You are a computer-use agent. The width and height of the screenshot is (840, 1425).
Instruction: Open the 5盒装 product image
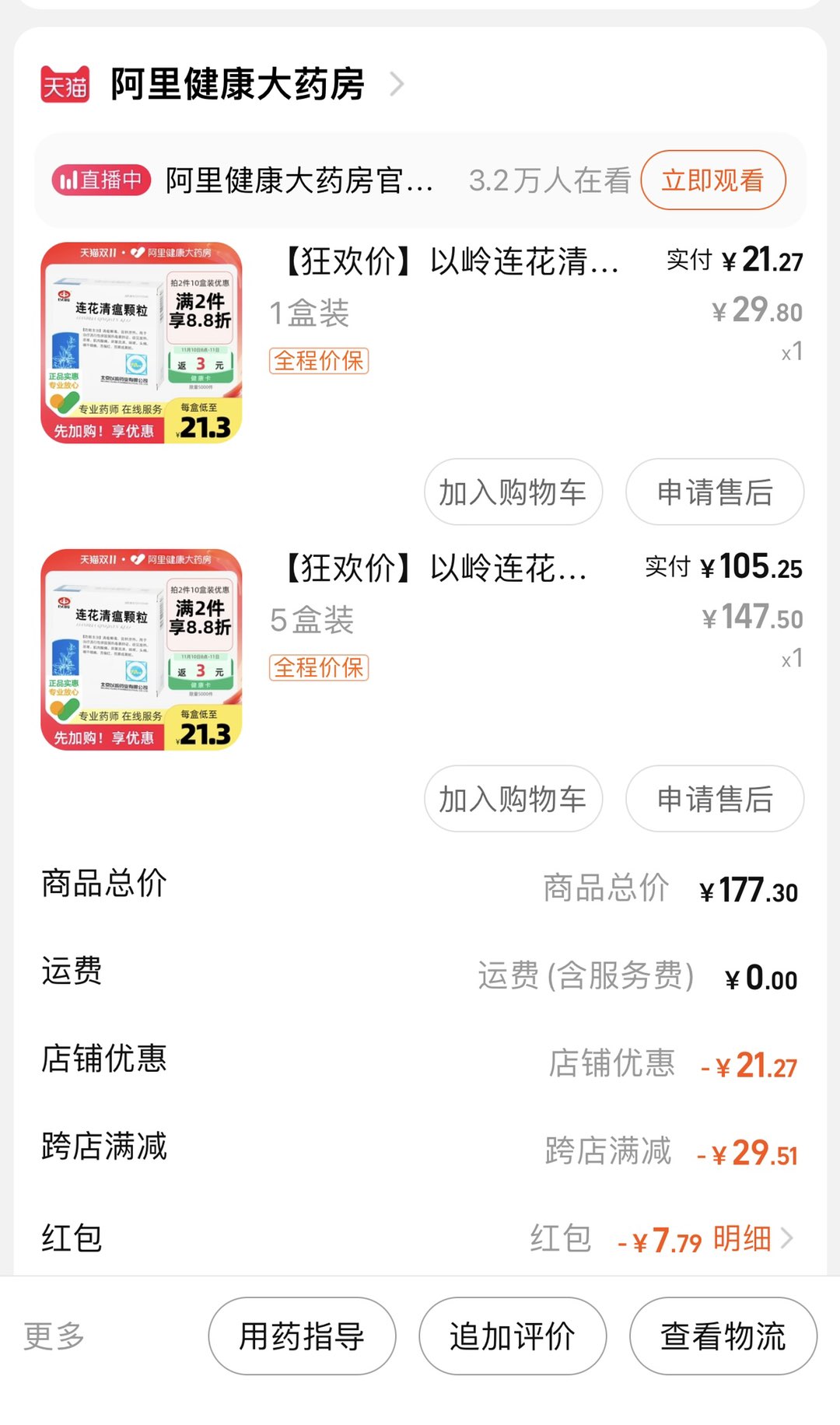pyautogui.click(x=142, y=649)
